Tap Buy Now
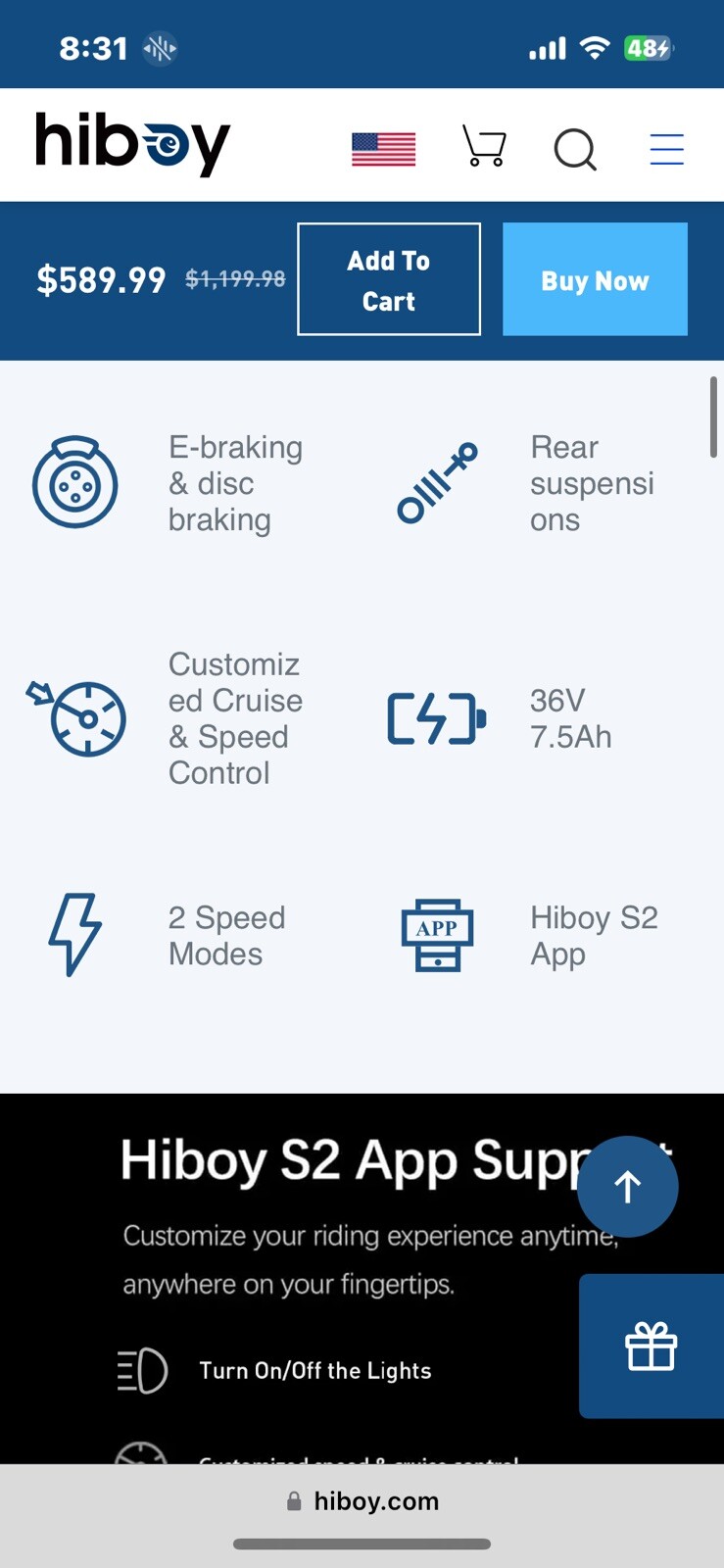Image resolution: width=724 pixels, height=1568 pixels. (x=595, y=279)
